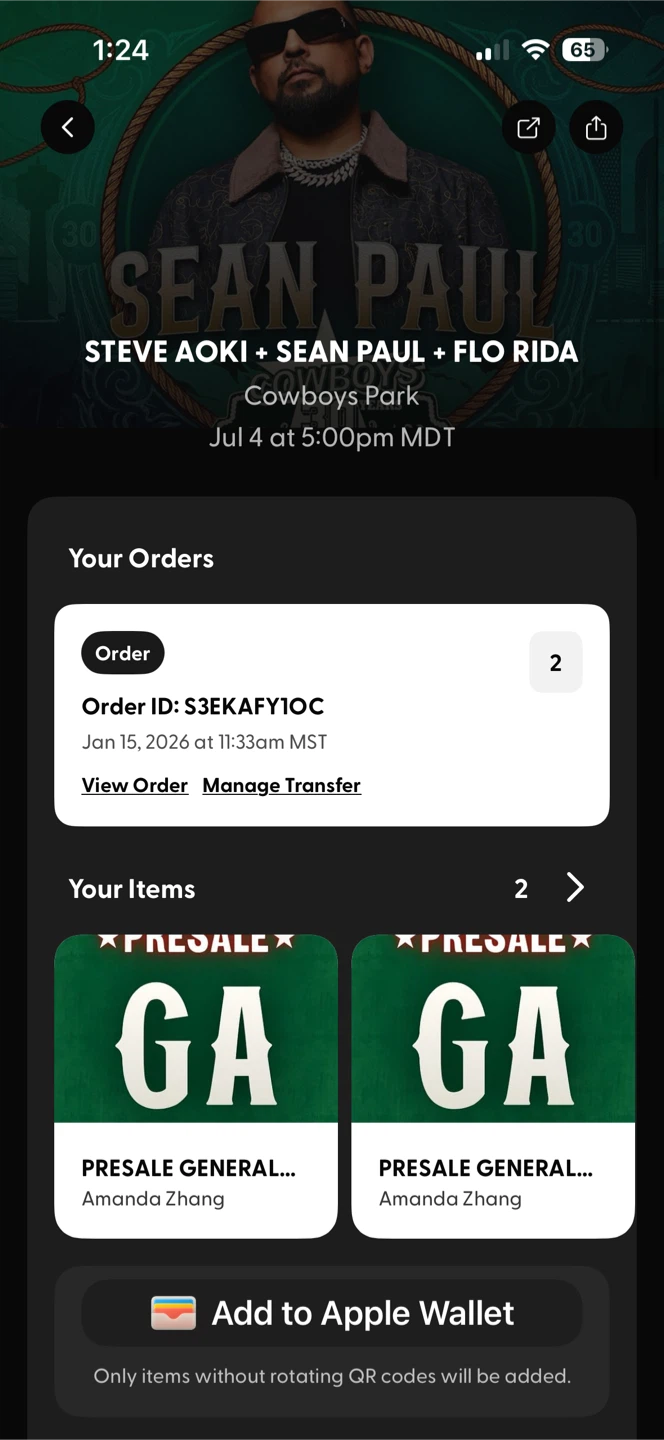This screenshot has width=664, height=1440.
Task: Share this event
Action: click(x=596, y=128)
